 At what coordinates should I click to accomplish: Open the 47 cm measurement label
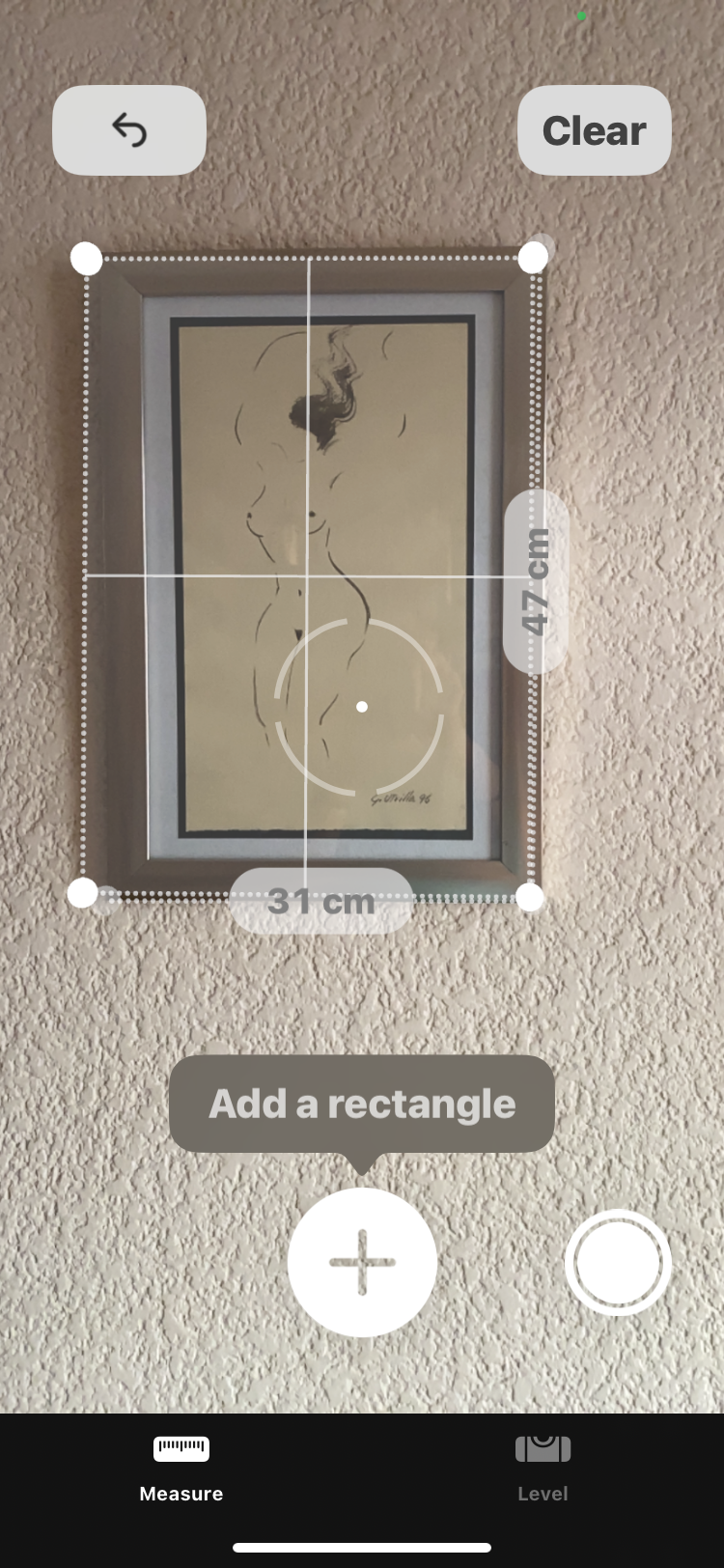click(536, 581)
